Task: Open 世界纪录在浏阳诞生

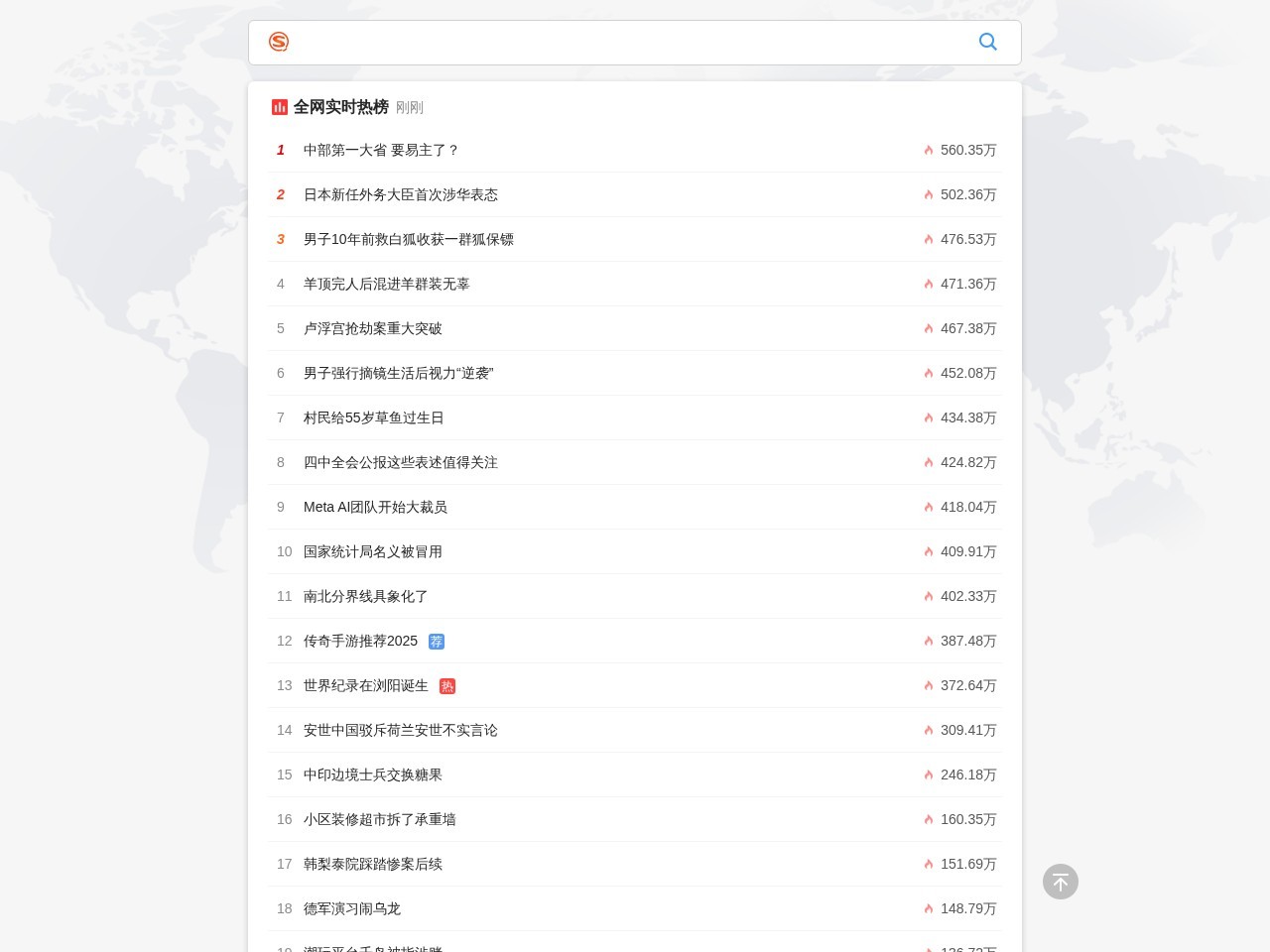Action: tap(366, 685)
